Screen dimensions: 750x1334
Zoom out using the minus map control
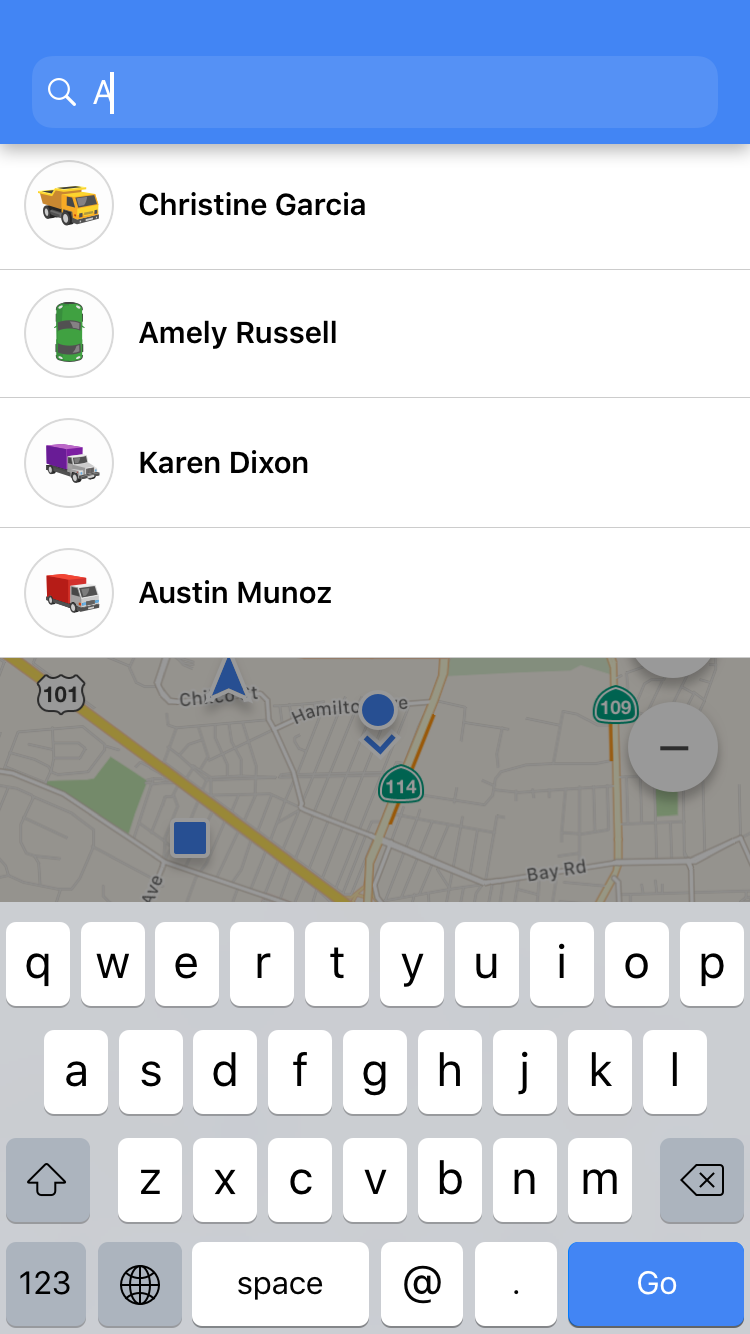[672, 747]
